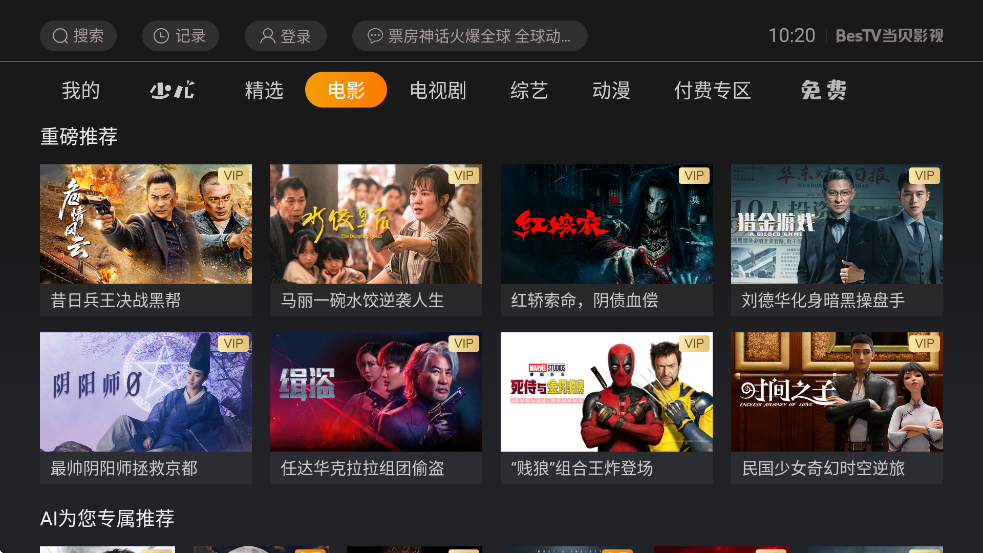Go to the 电视剧 tab

[438, 91]
